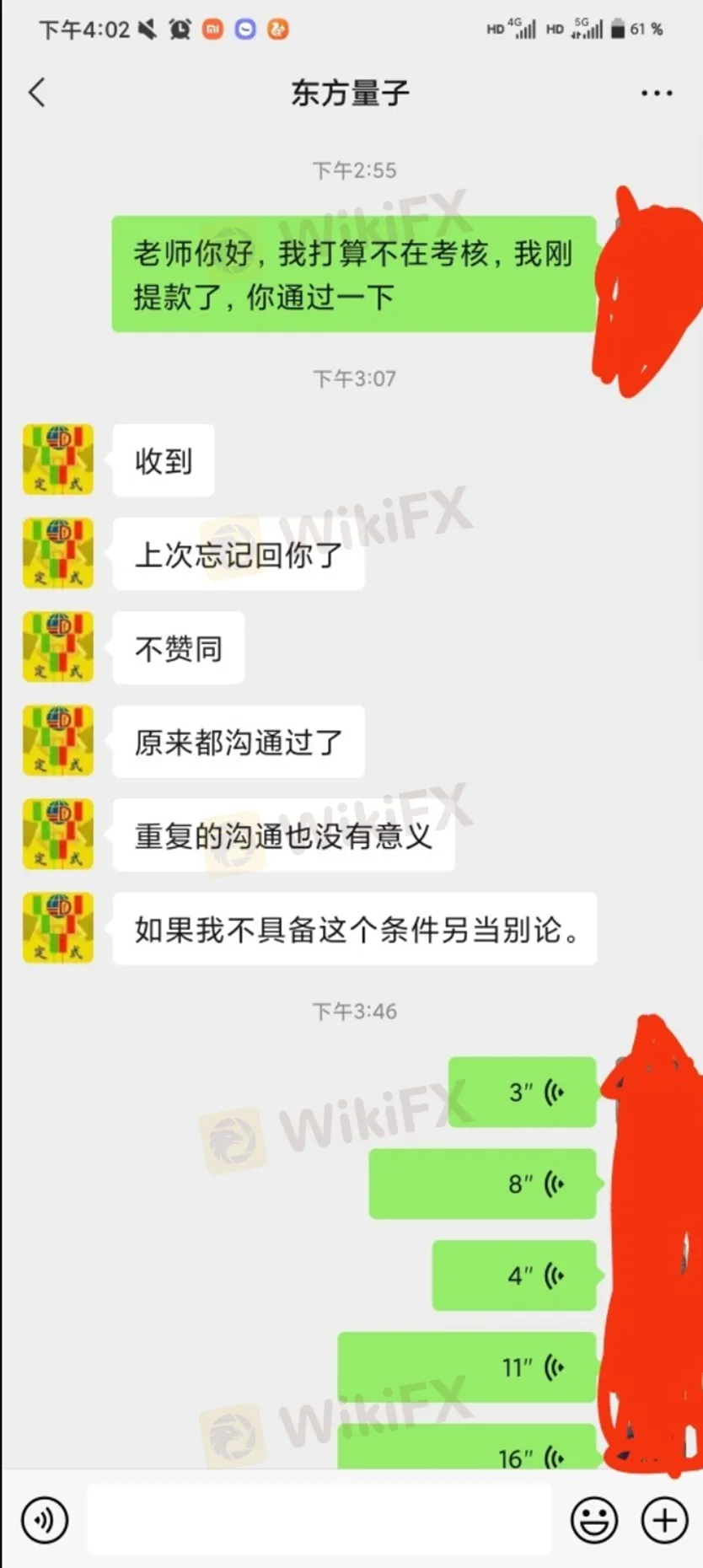The height and width of the screenshot is (1568, 703).
Task: Play the 3-second voice message
Action: point(523,1093)
